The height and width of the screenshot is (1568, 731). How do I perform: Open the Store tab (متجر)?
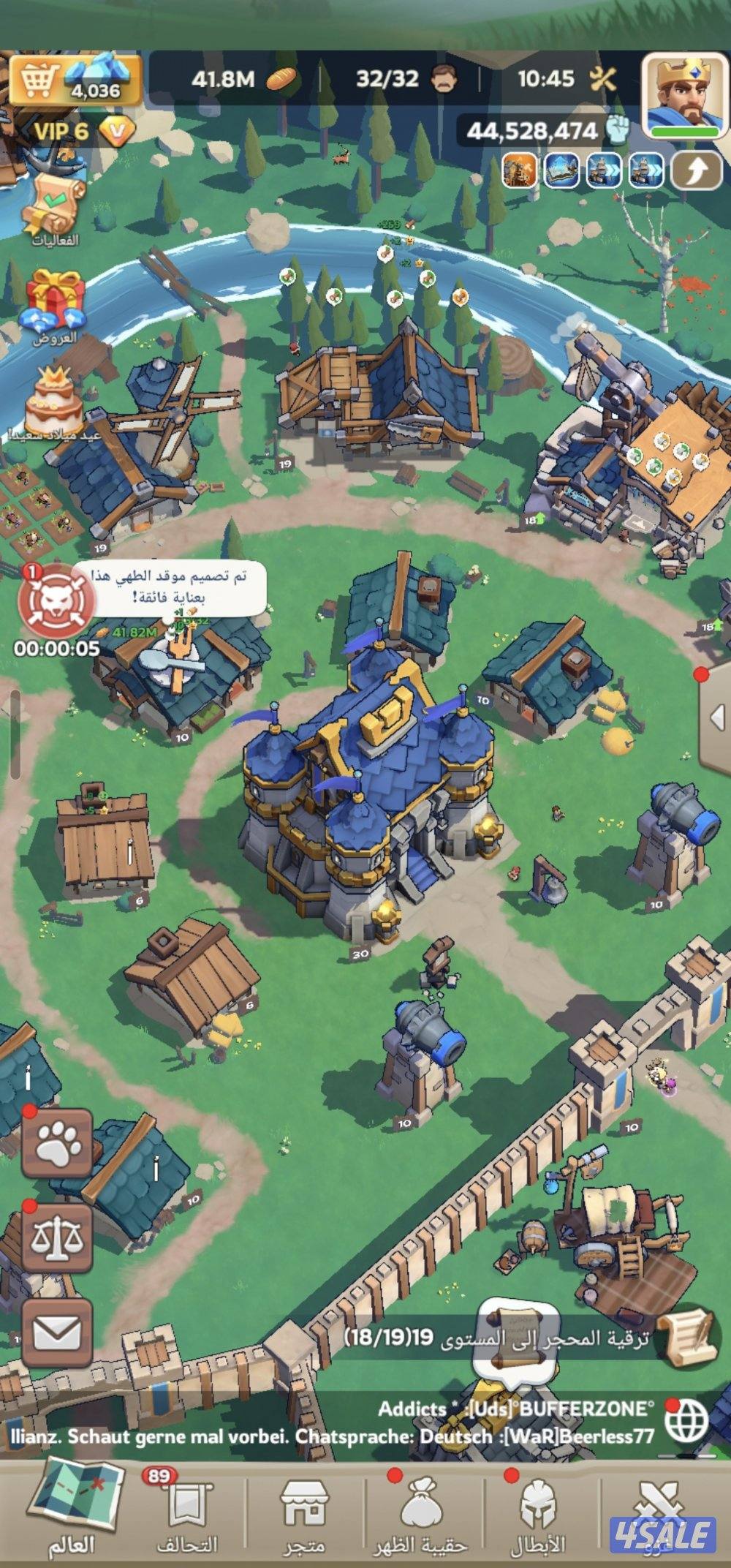coord(305,1514)
